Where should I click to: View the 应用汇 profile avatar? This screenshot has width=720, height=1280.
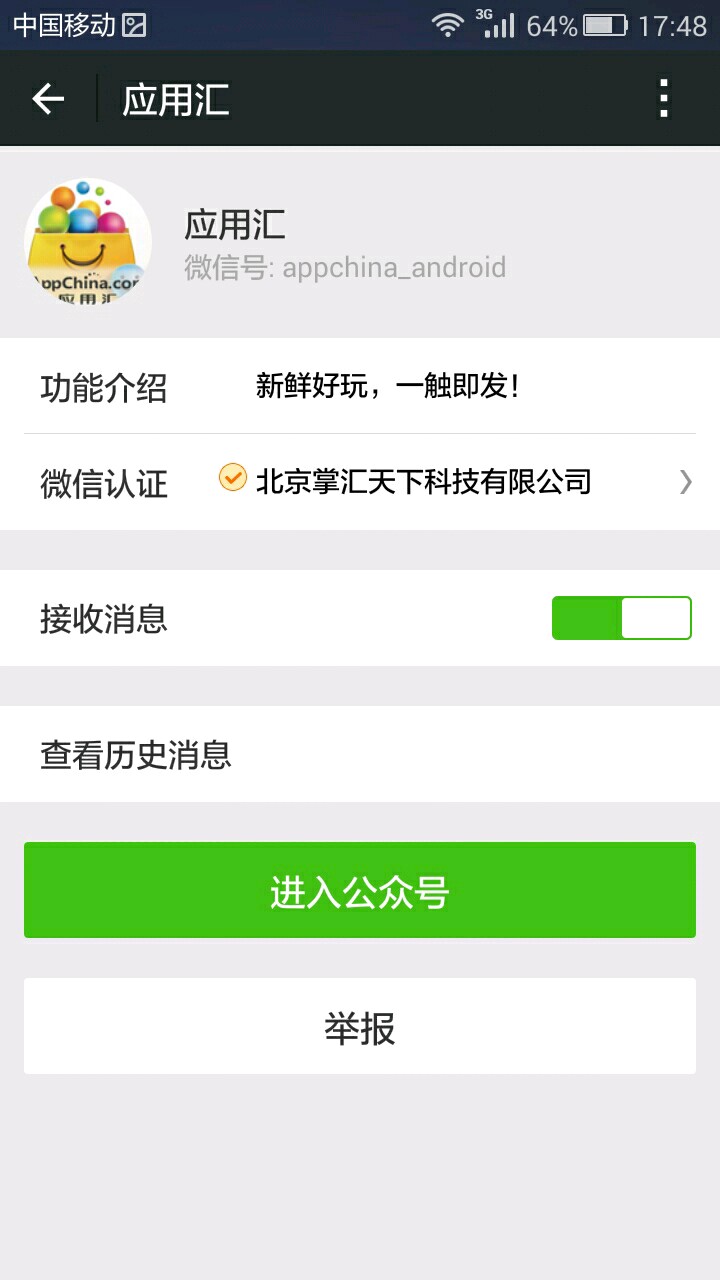(x=88, y=241)
